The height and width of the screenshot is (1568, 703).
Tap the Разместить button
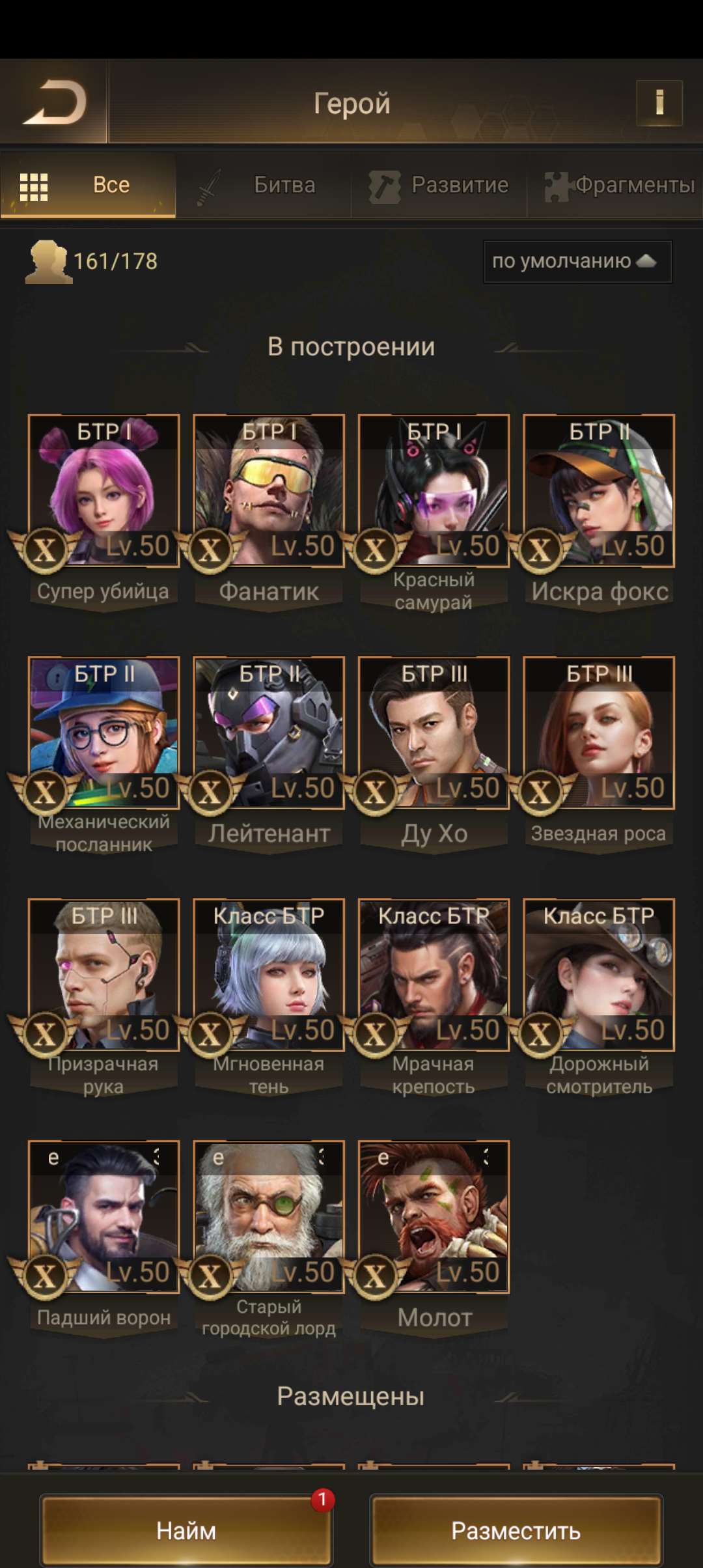(516, 1530)
